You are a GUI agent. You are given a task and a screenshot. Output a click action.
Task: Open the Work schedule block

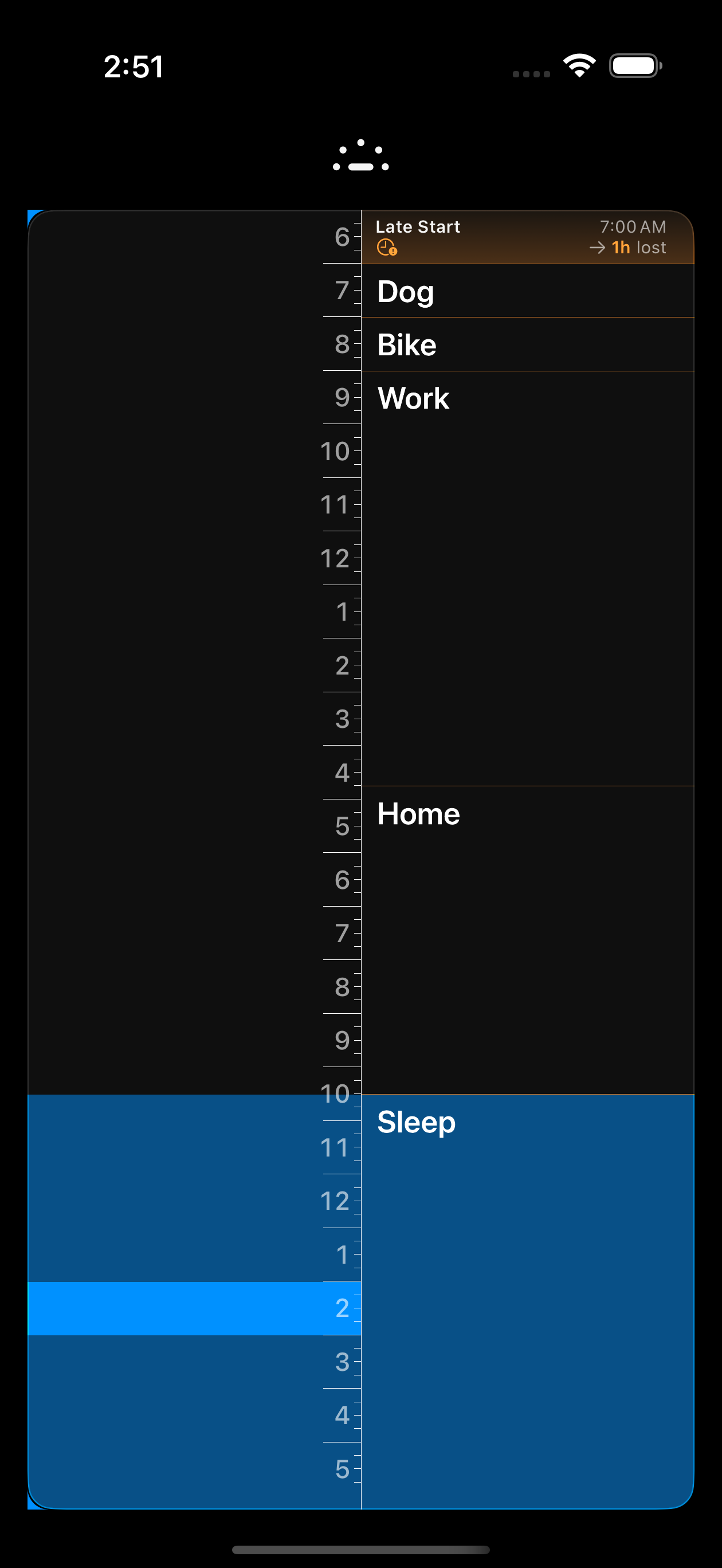click(527, 578)
